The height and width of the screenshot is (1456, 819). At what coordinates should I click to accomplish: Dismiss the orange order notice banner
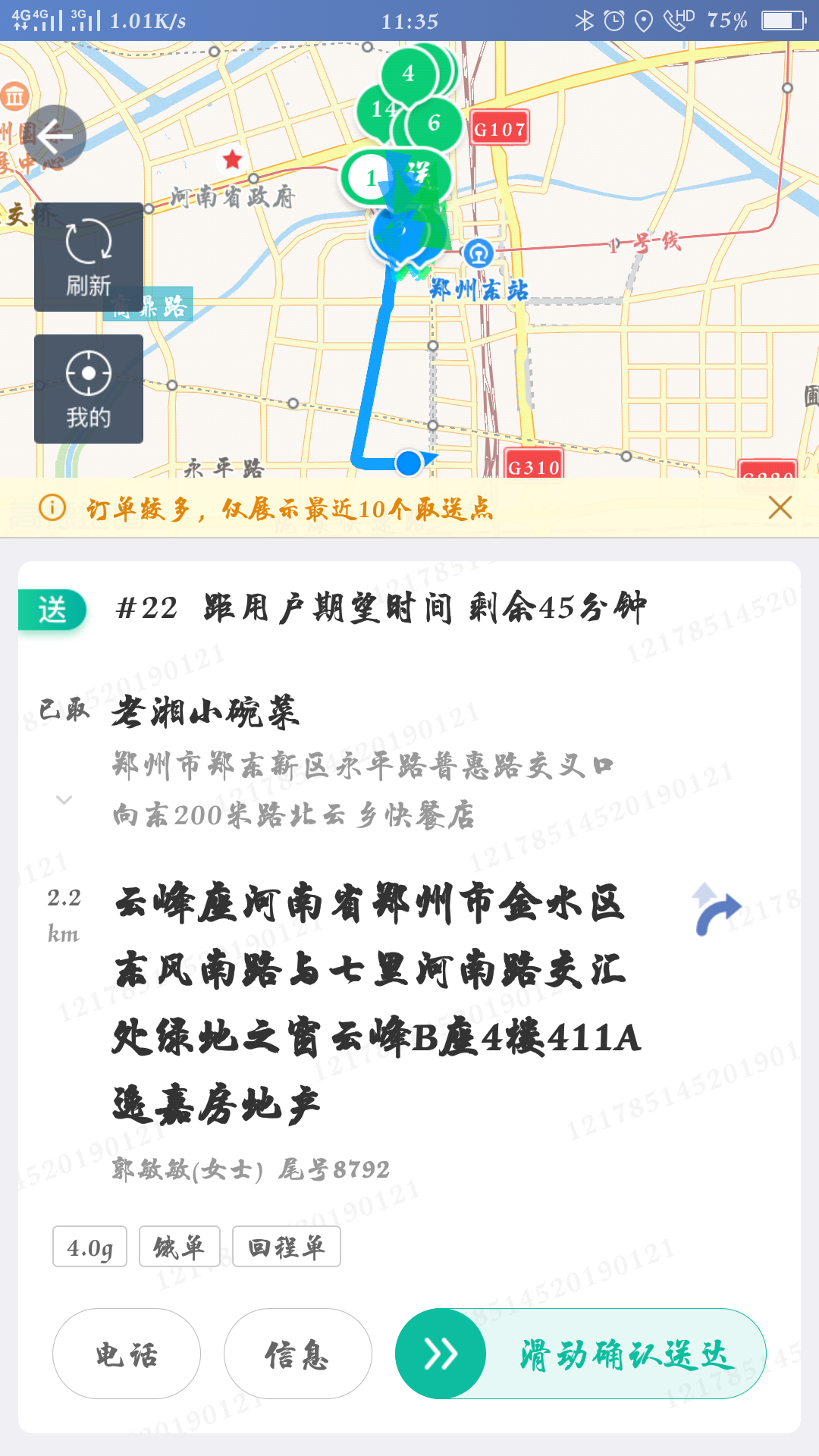pyautogui.click(x=780, y=507)
